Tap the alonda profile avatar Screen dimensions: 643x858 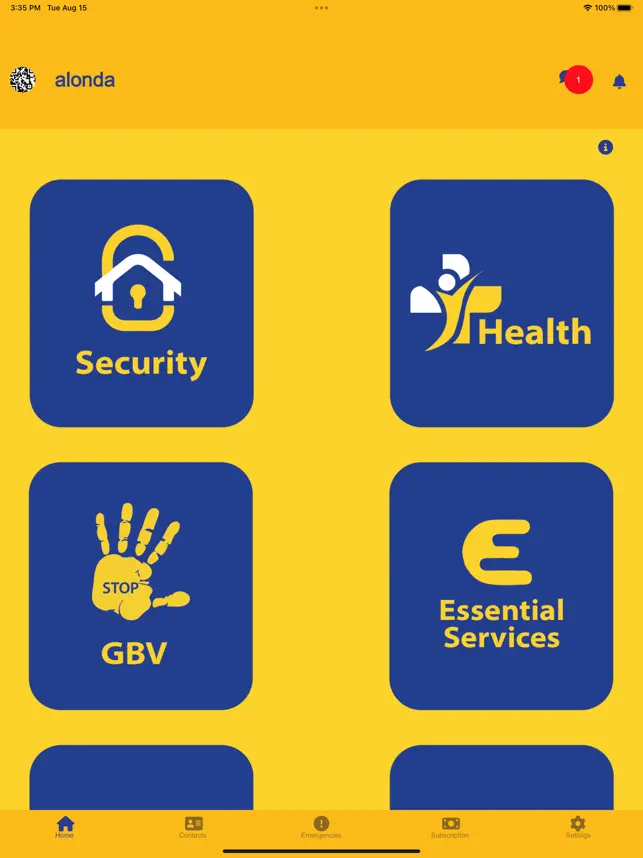(23, 80)
